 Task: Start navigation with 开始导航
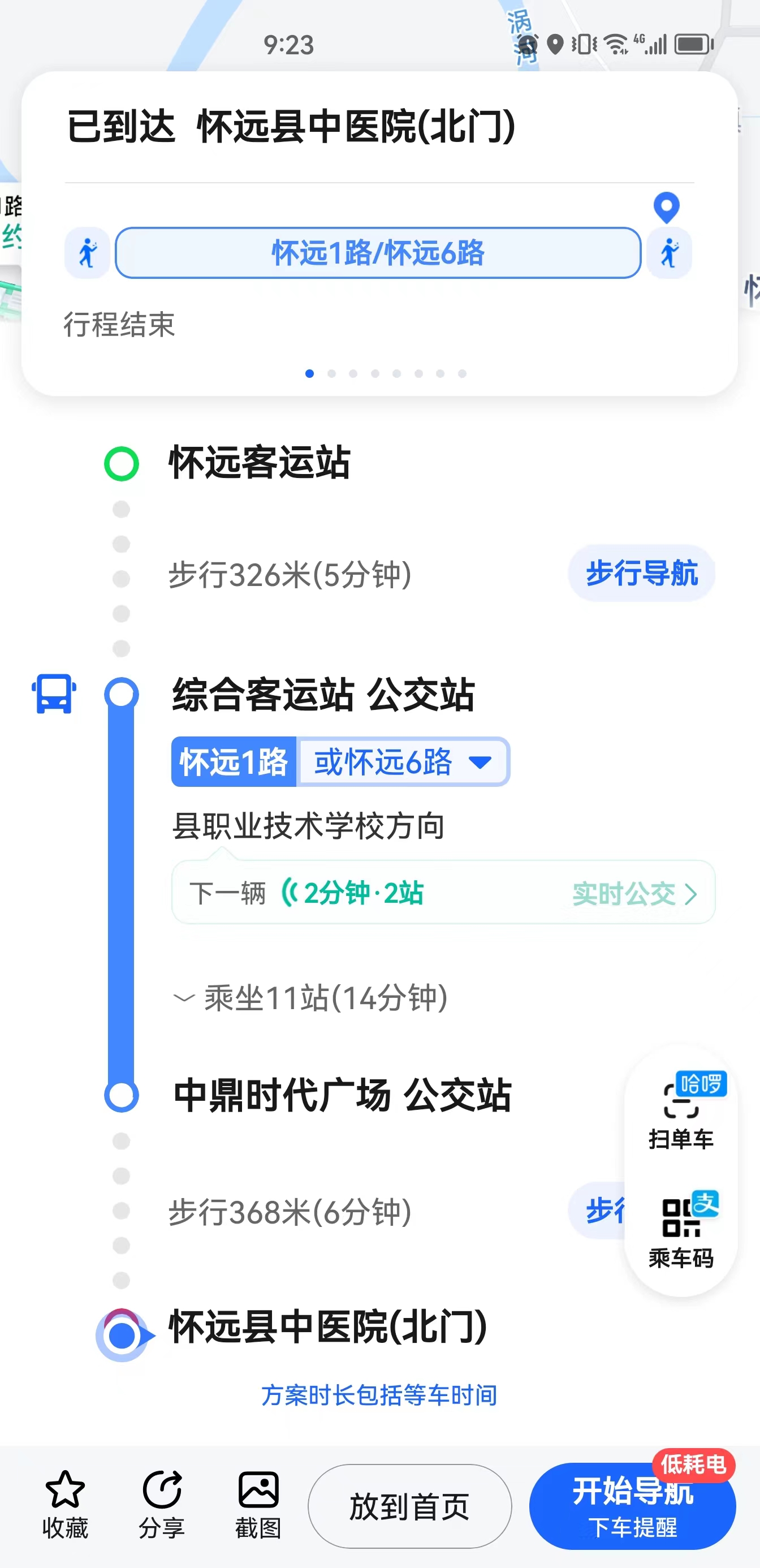point(632,1506)
